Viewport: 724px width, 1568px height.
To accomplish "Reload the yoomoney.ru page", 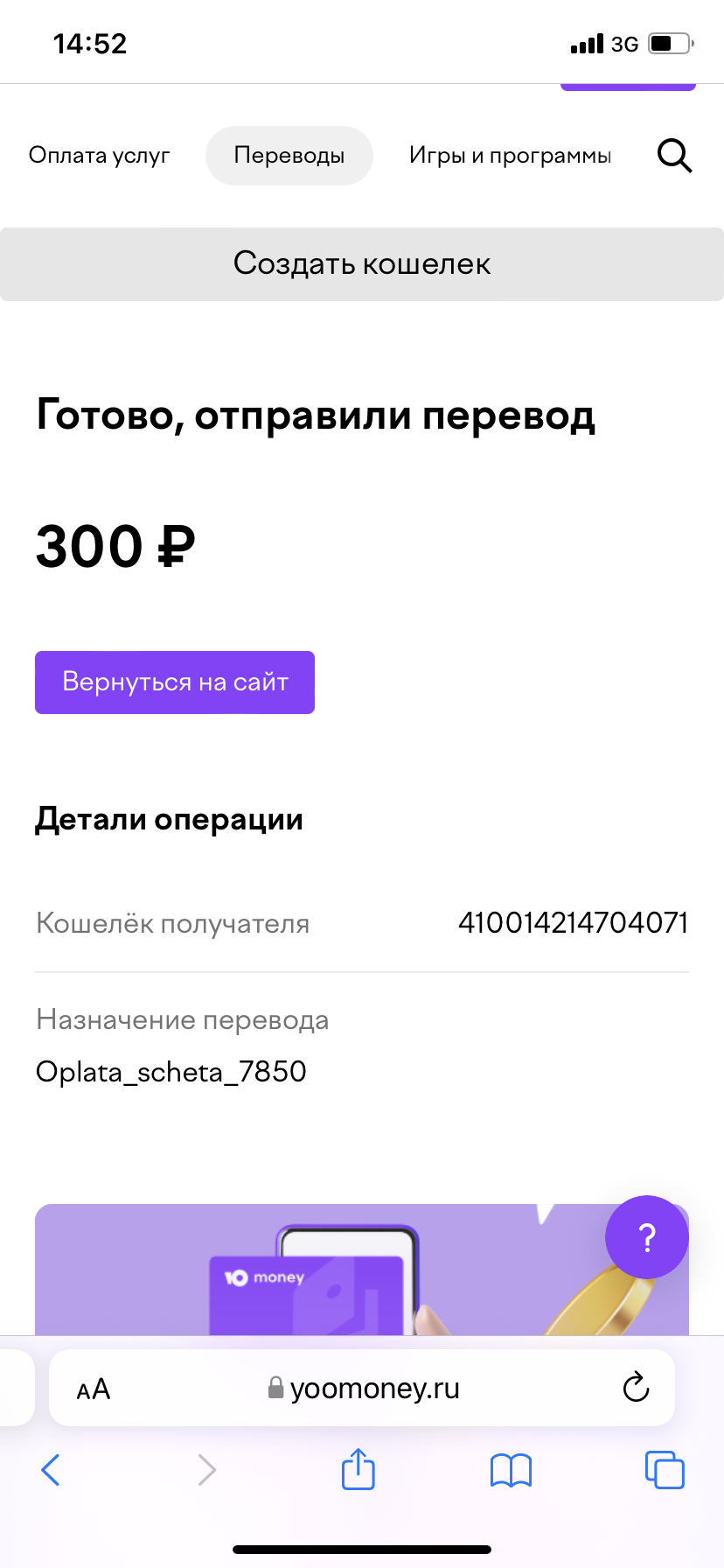I will [636, 1387].
